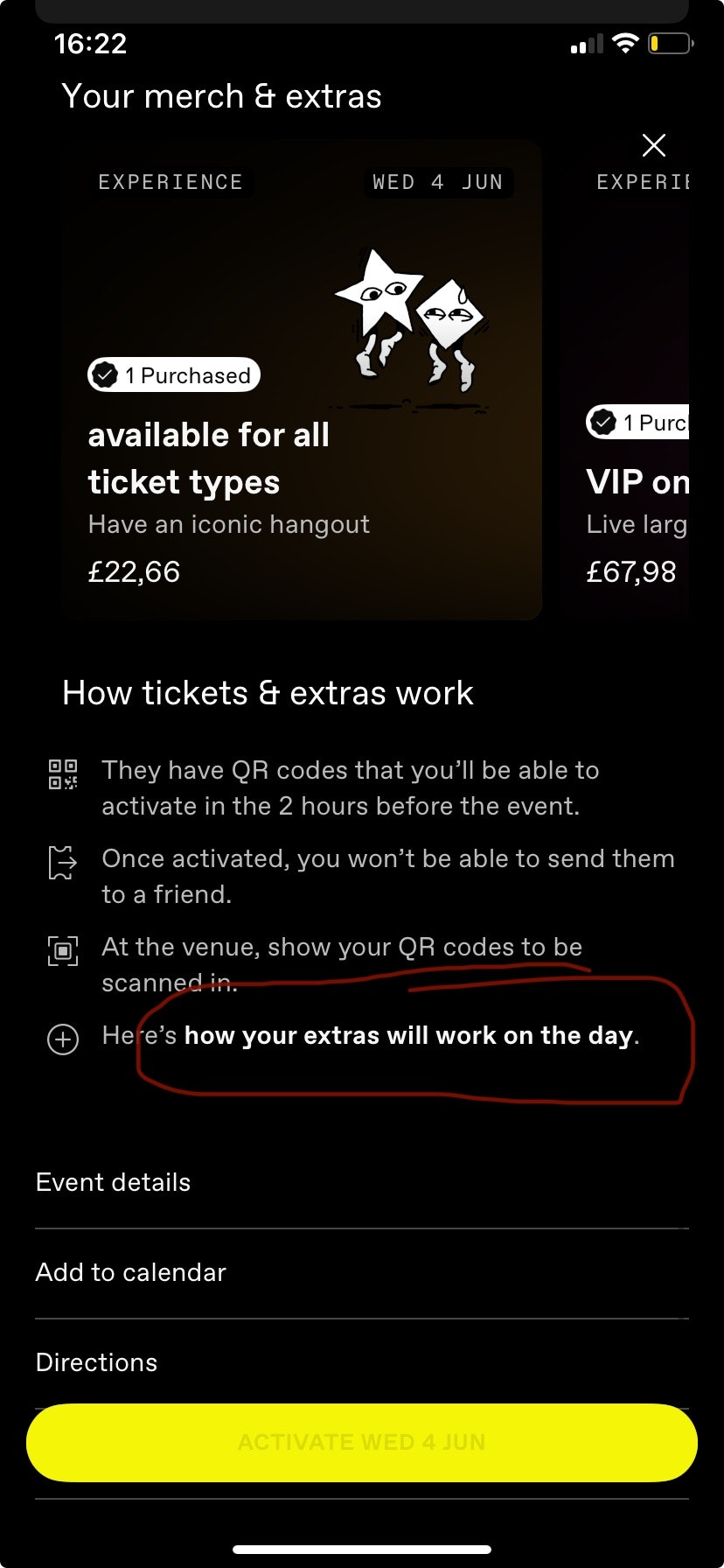Viewport: 724px width, 1568px height.
Task: Close the ticket details sheet
Action: (x=654, y=145)
